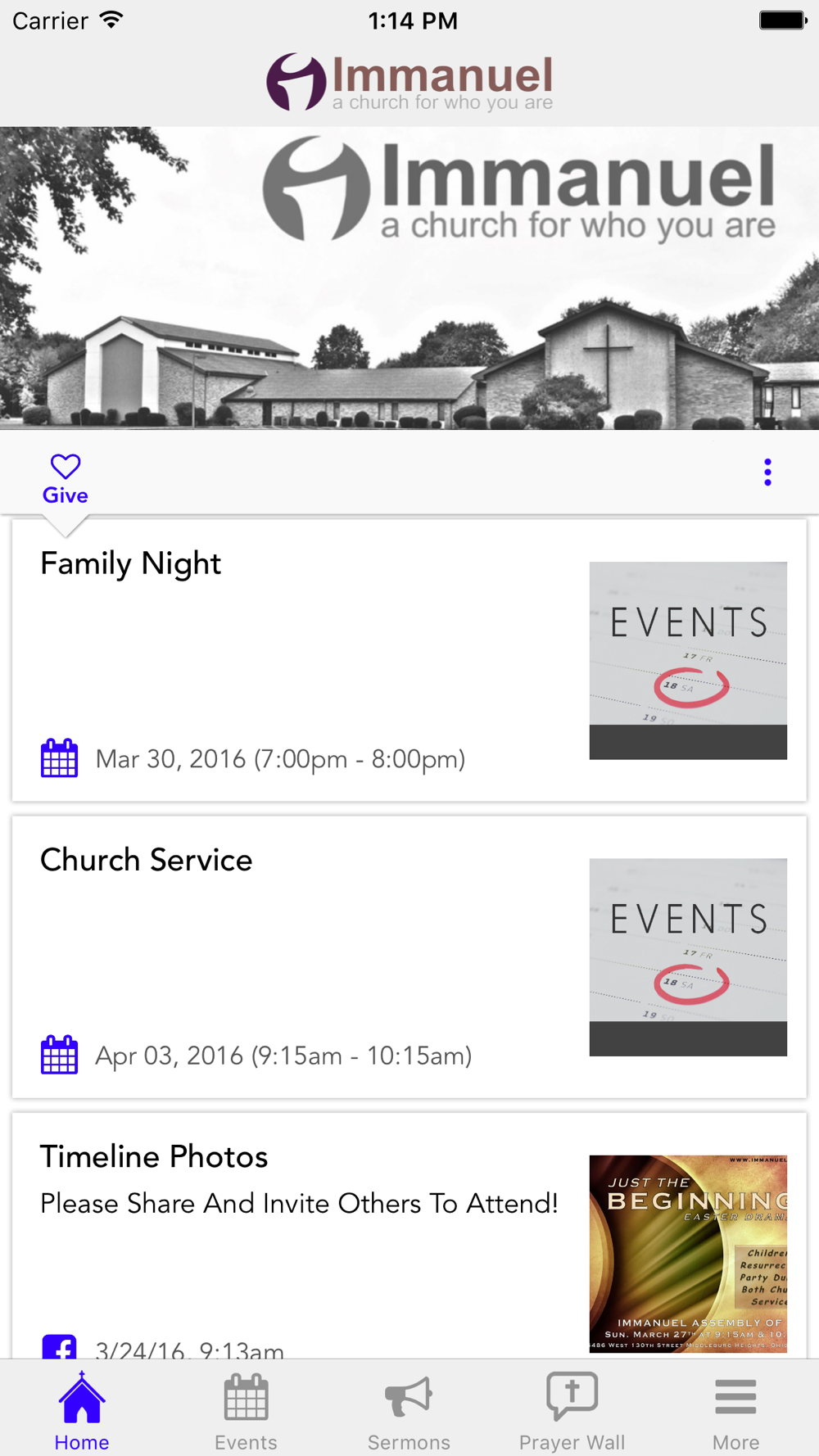819x1456 pixels.
Task: Tap the Give heart button
Action: [x=66, y=478]
